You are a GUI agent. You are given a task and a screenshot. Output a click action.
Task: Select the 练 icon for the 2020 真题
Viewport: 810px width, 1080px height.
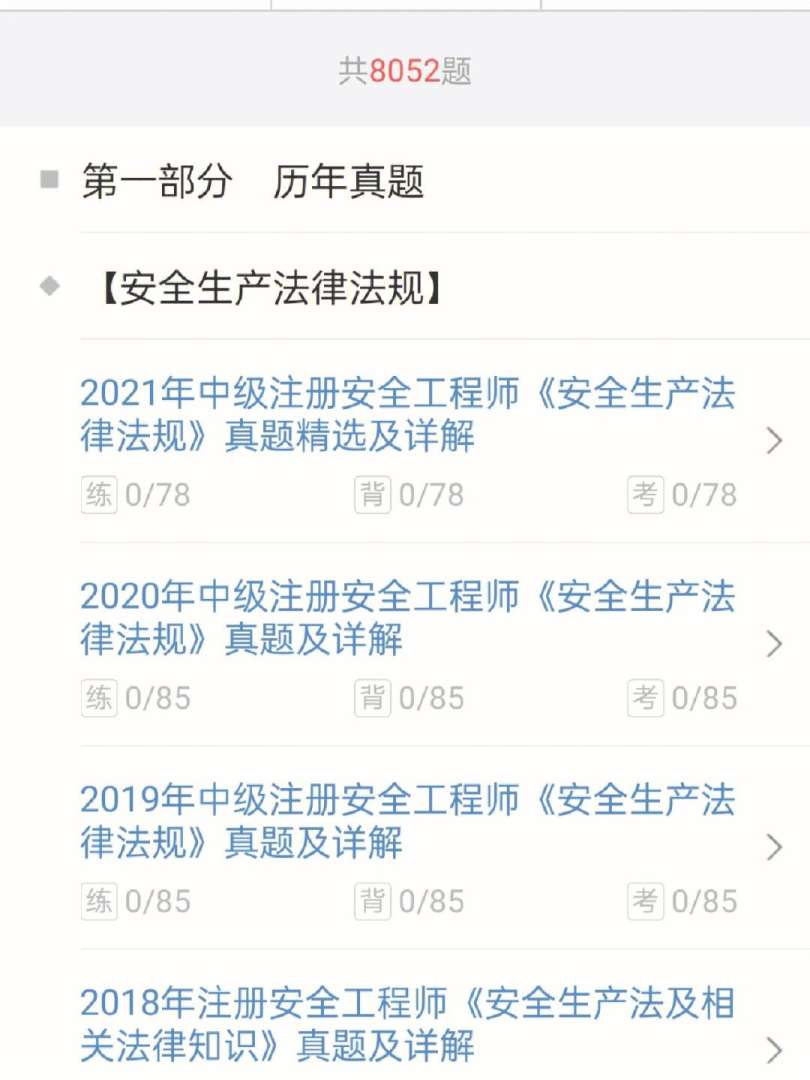point(97,699)
